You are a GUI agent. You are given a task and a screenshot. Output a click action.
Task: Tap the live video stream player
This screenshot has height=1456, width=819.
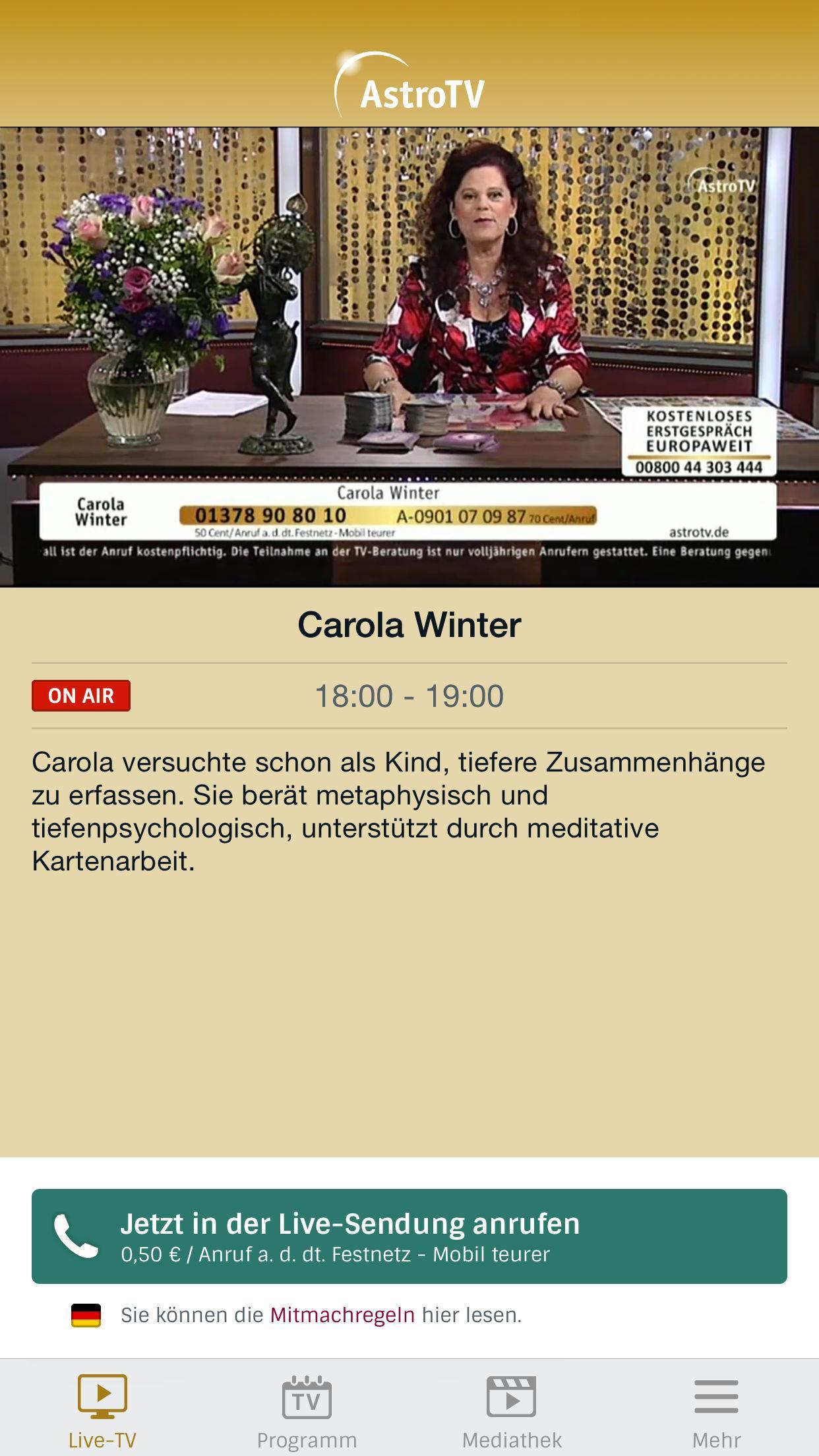[409, 356]
